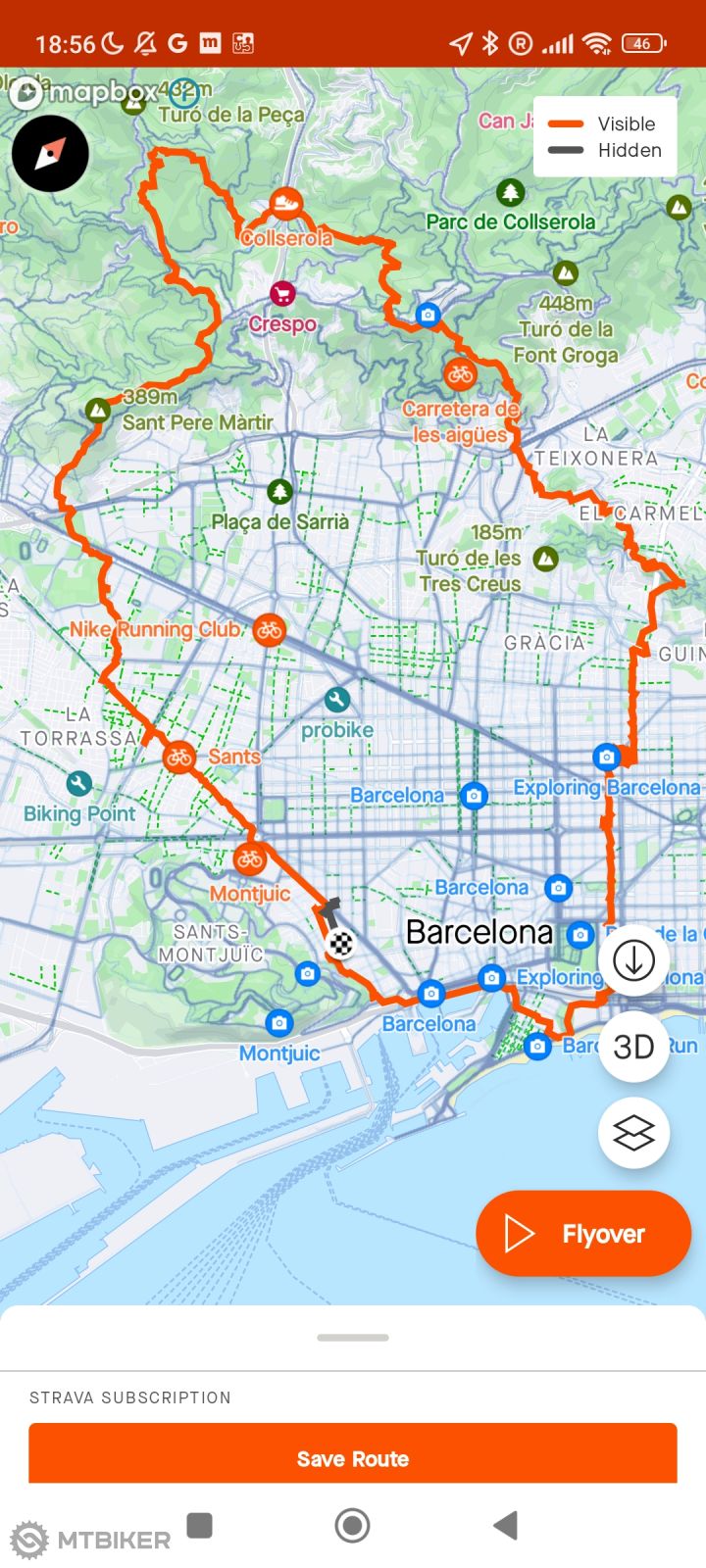Start the Flyover animation
706x1568 pixels.
(x=583, y=1234)
